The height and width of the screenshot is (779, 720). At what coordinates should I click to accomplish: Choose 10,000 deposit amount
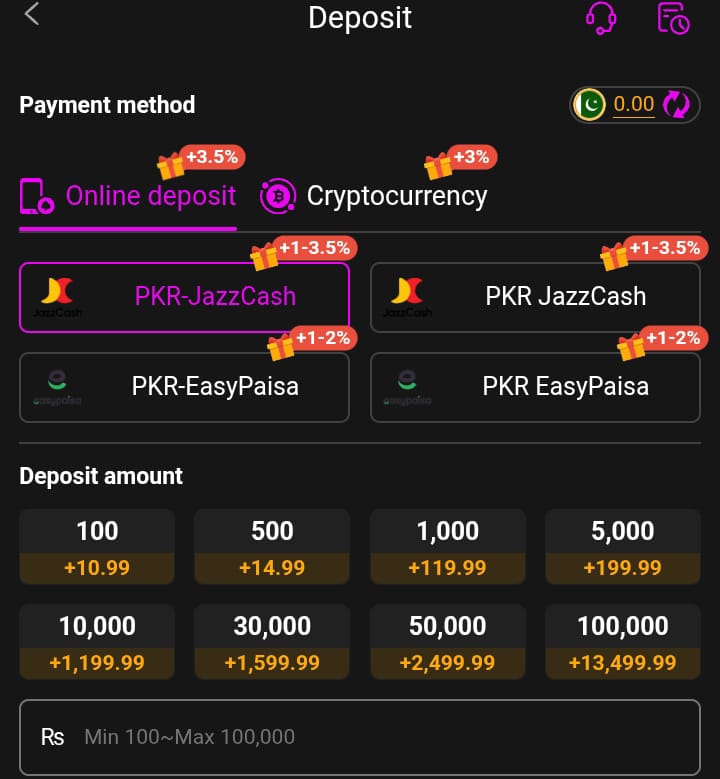[x=97, y=642]
